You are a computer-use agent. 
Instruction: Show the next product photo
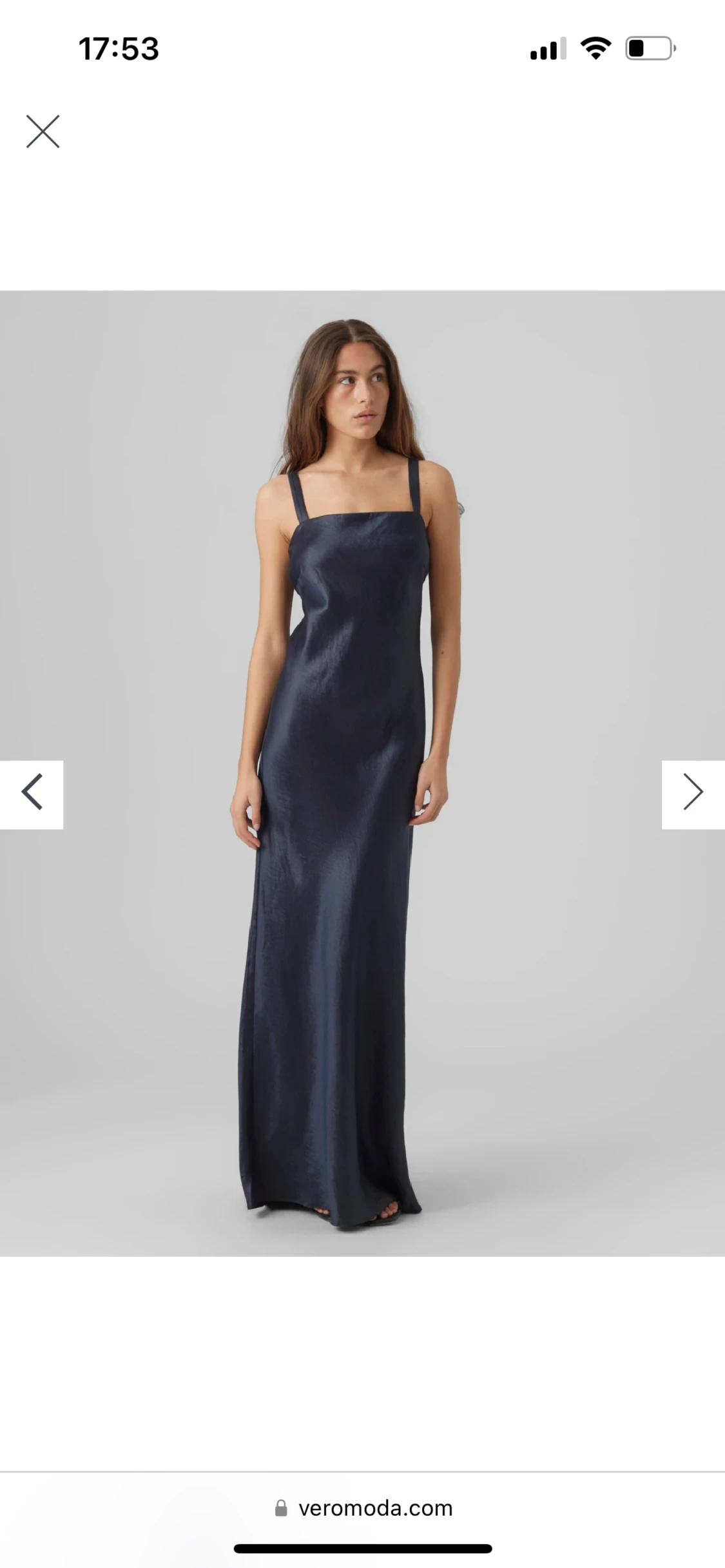pos(693,794)
